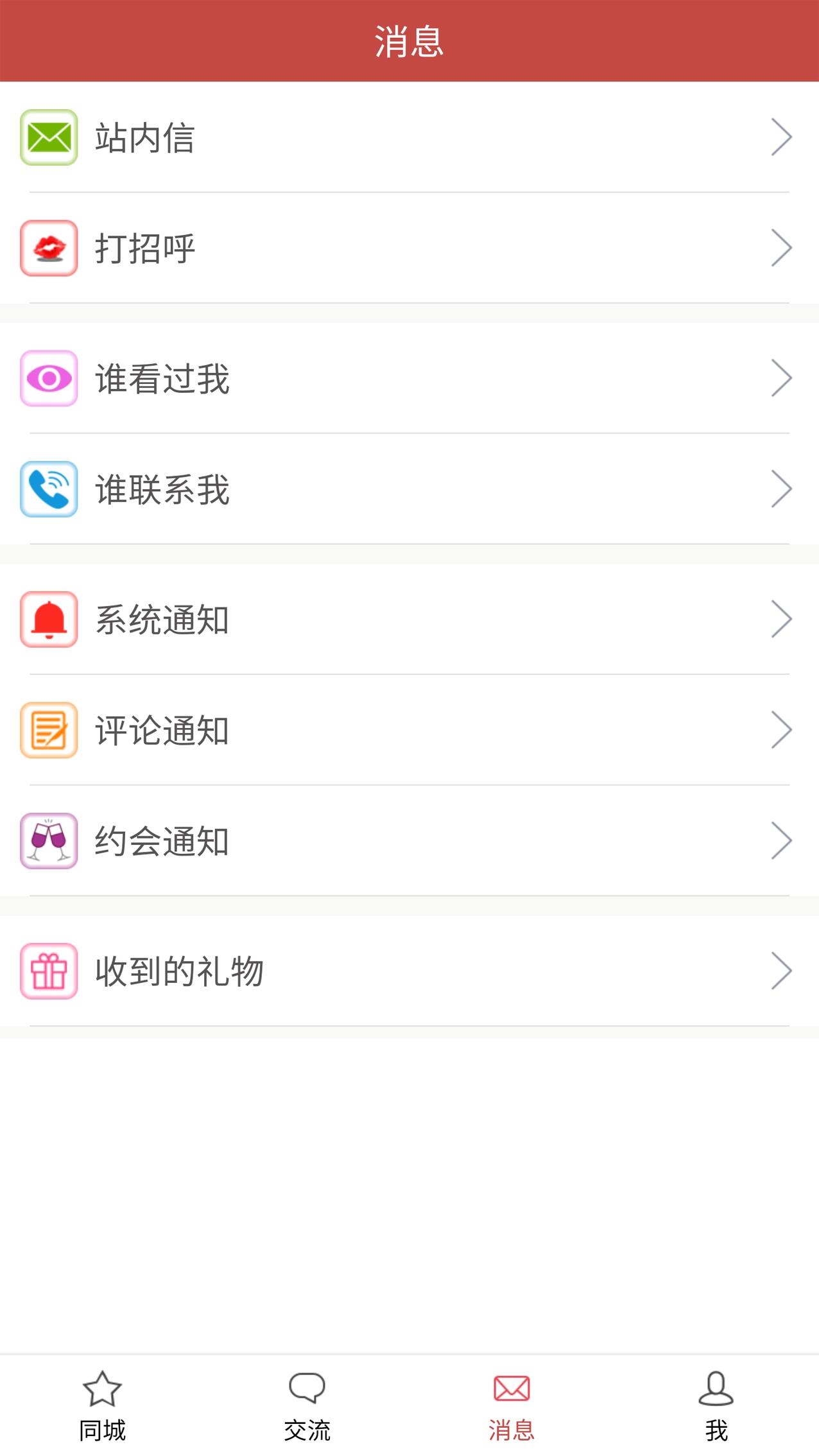This screenshot has width=819, height=1456.
Task: Expand the 系统通知 chevron arrow
Action: [x=780, y=618]
